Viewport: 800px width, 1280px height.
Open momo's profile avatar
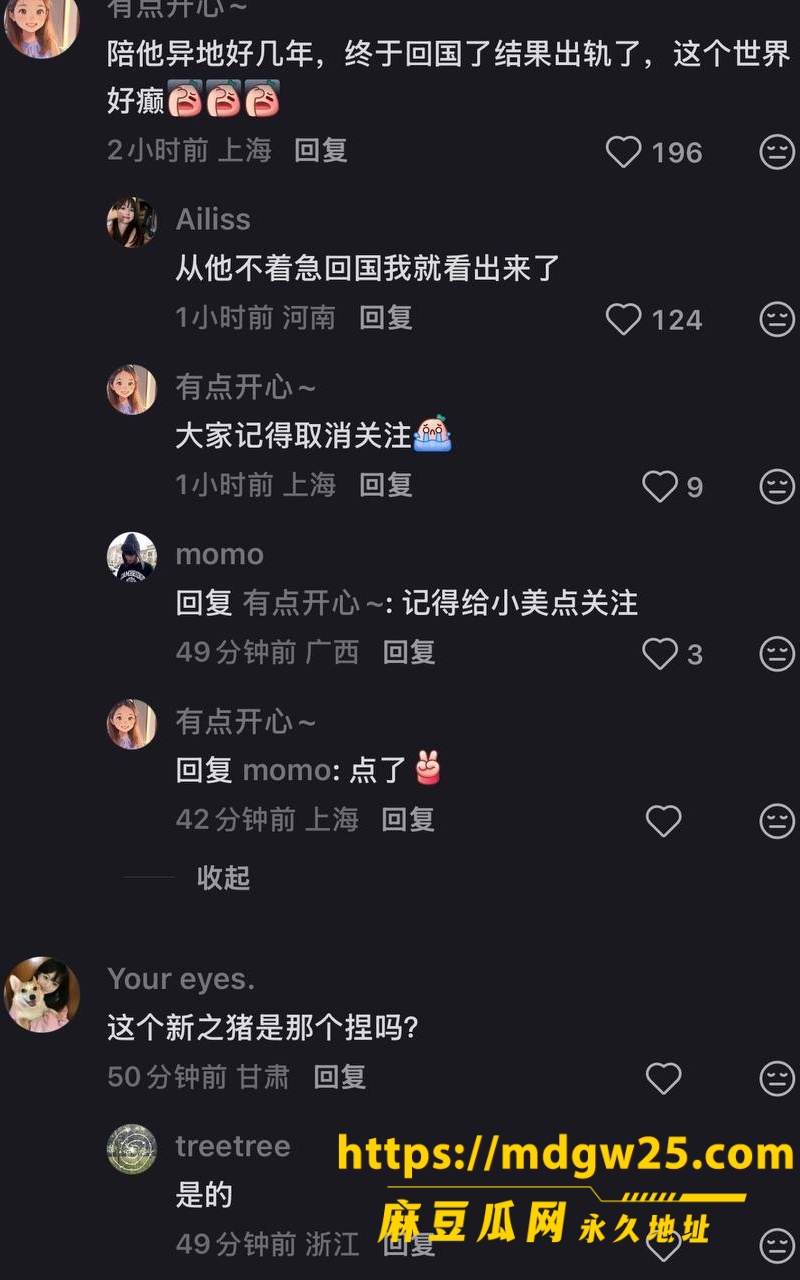click(x=132, y=557)
